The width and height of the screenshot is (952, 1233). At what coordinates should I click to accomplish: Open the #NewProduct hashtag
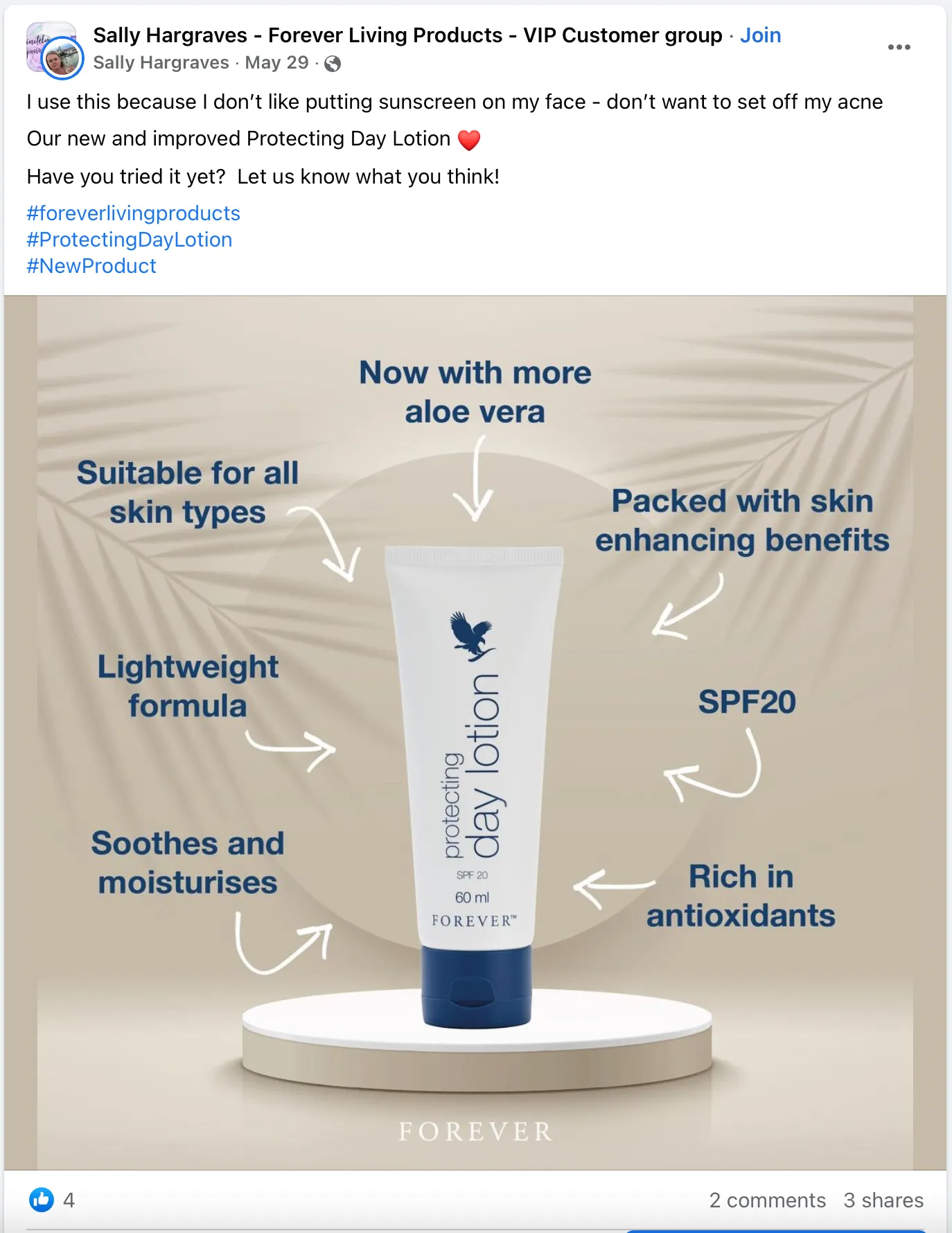tap(91, 266)
